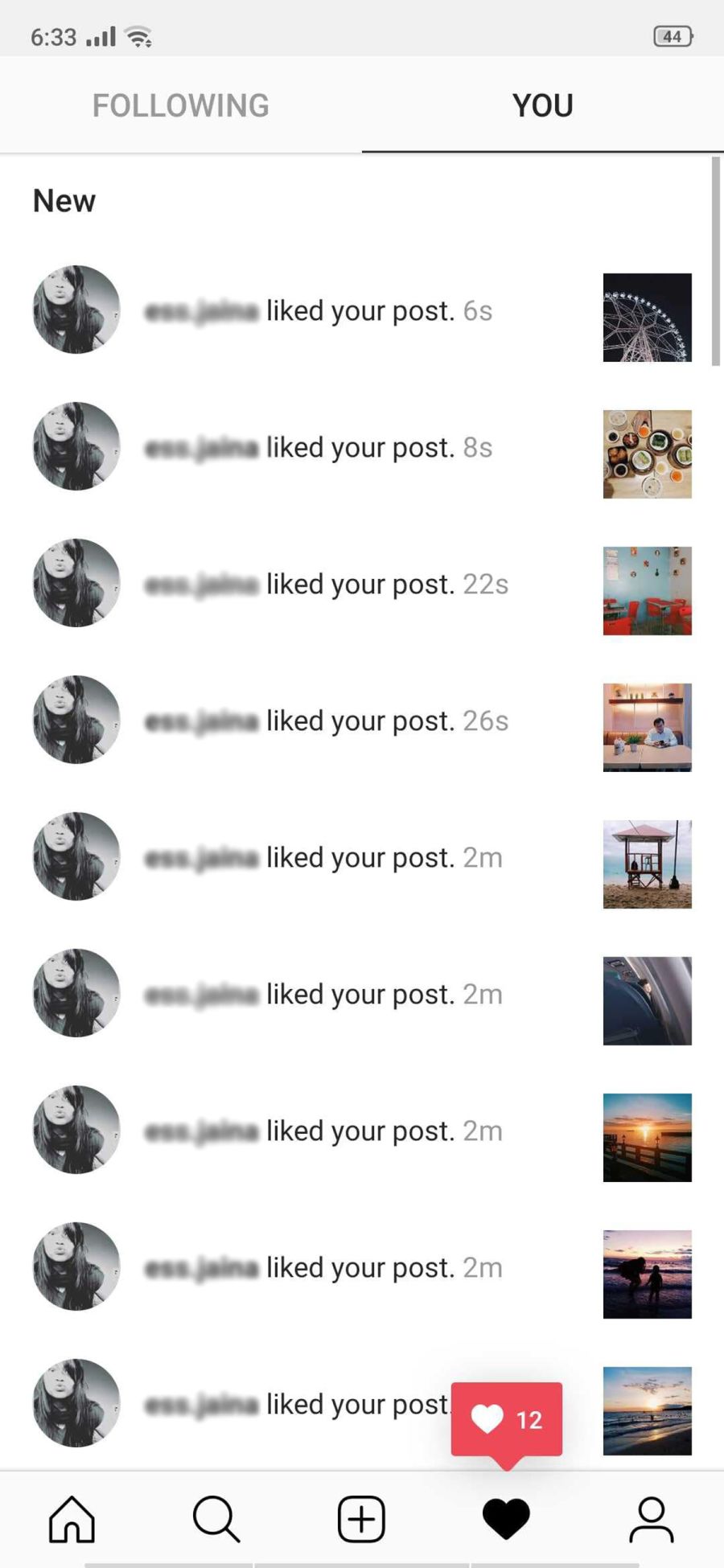Switch to the FOLLOWING tab

[180, 105]
